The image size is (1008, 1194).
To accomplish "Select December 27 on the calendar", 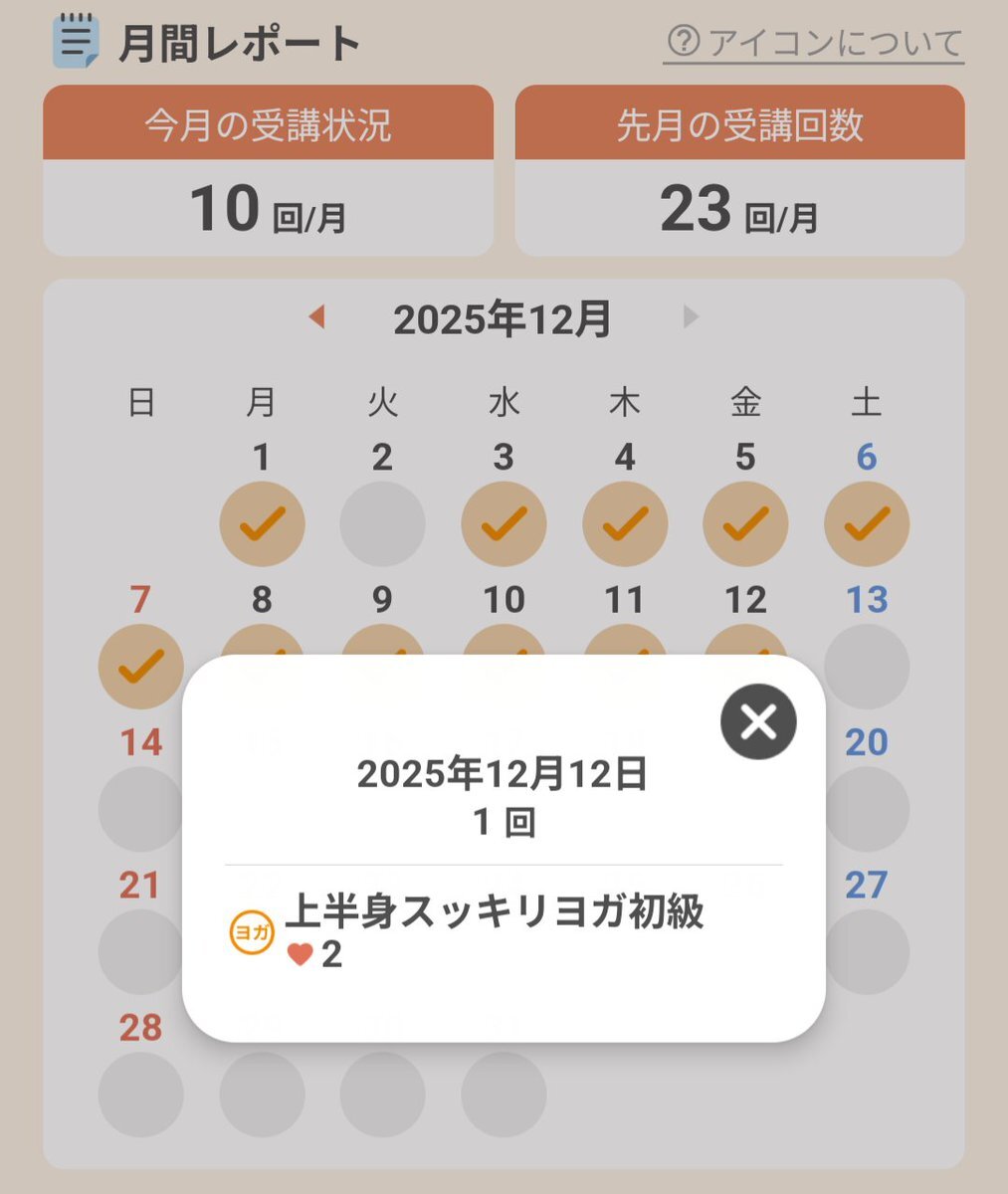I will 867,950.
